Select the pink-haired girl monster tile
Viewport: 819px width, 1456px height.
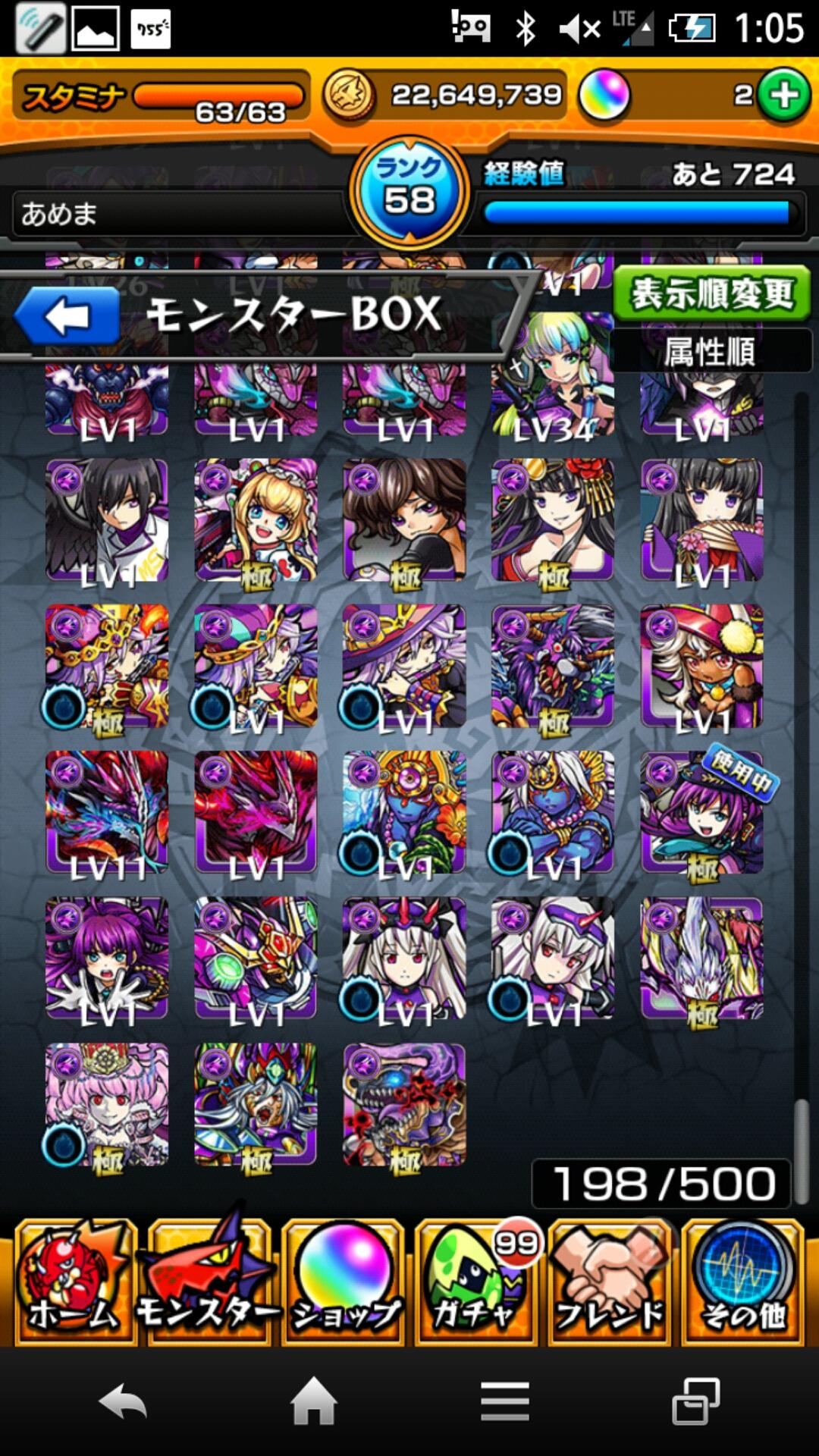107,1104
